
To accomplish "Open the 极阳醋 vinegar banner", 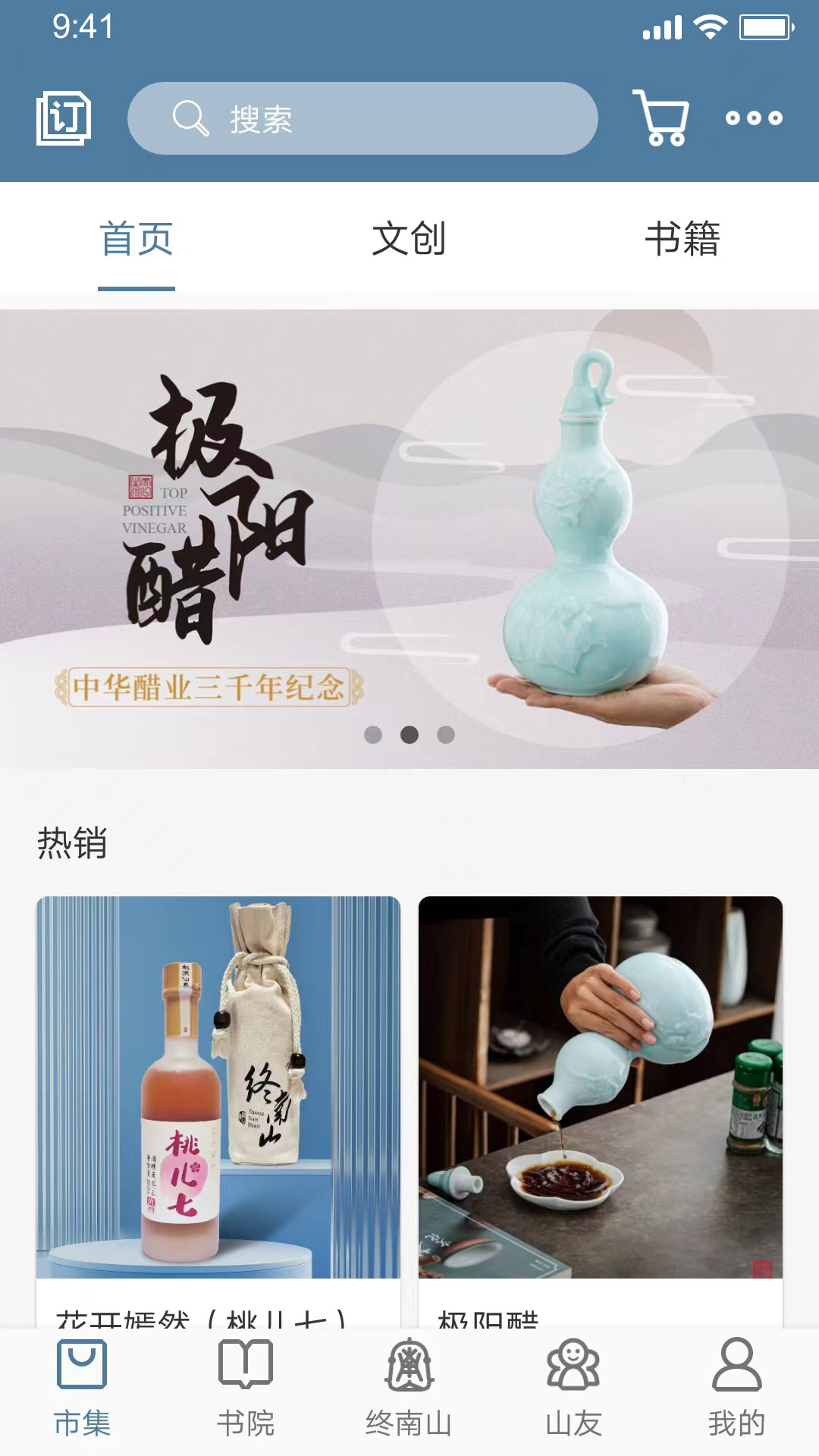I will (409, 531).
